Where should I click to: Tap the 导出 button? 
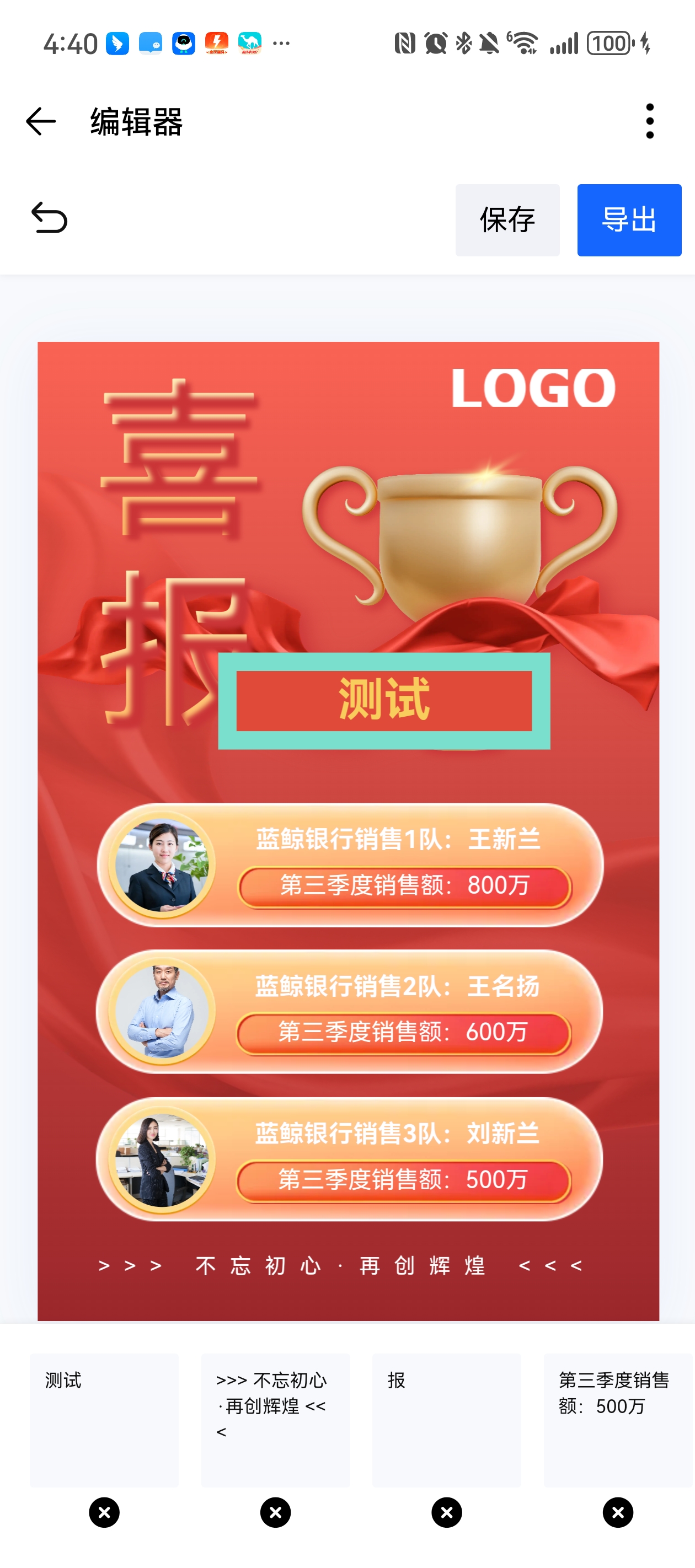coord(629,220)
